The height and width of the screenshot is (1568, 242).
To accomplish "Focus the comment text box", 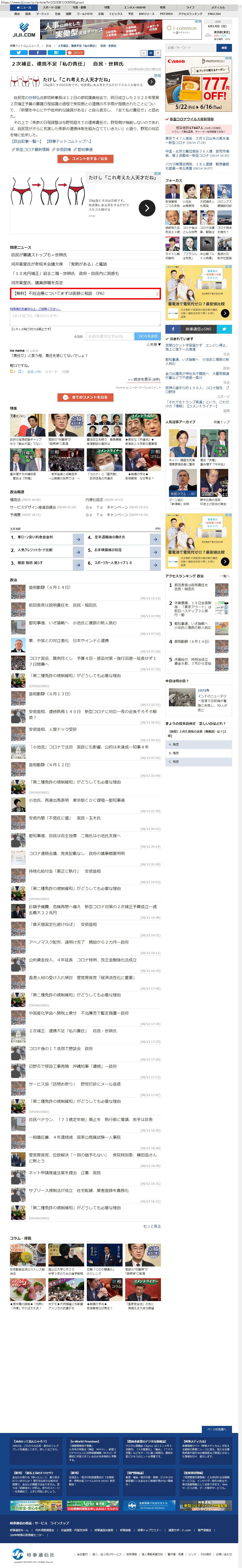I will [x=85, y=318].
